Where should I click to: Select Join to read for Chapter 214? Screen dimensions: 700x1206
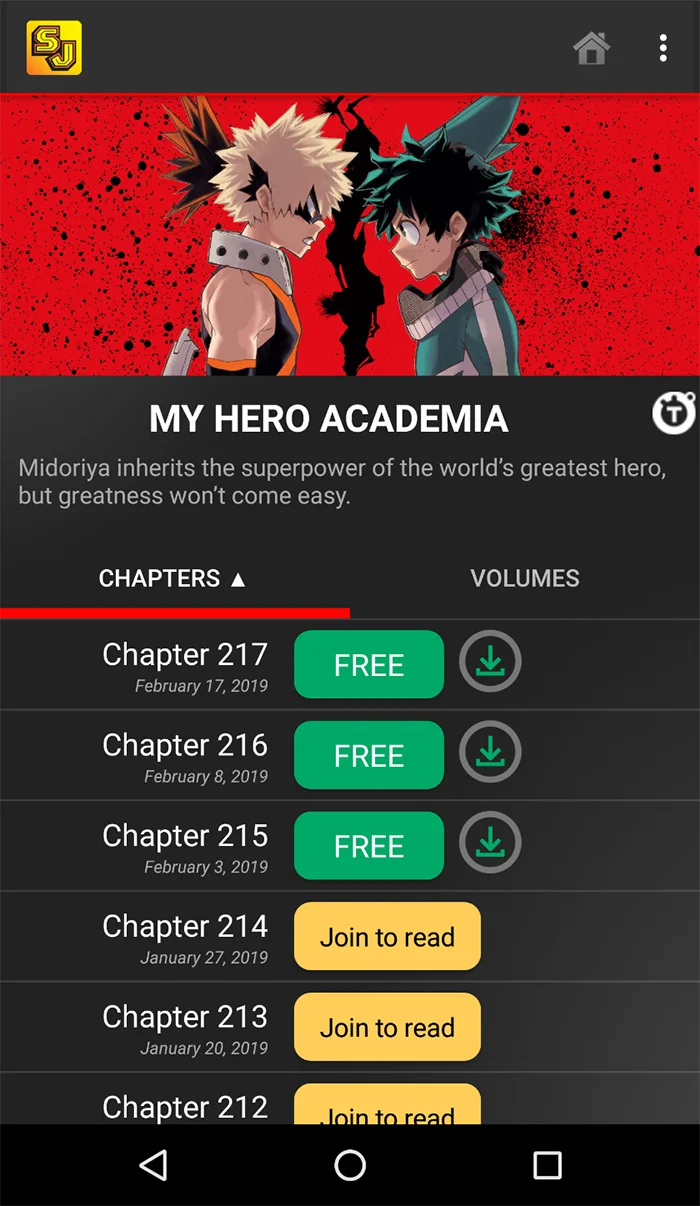point(387,937)
